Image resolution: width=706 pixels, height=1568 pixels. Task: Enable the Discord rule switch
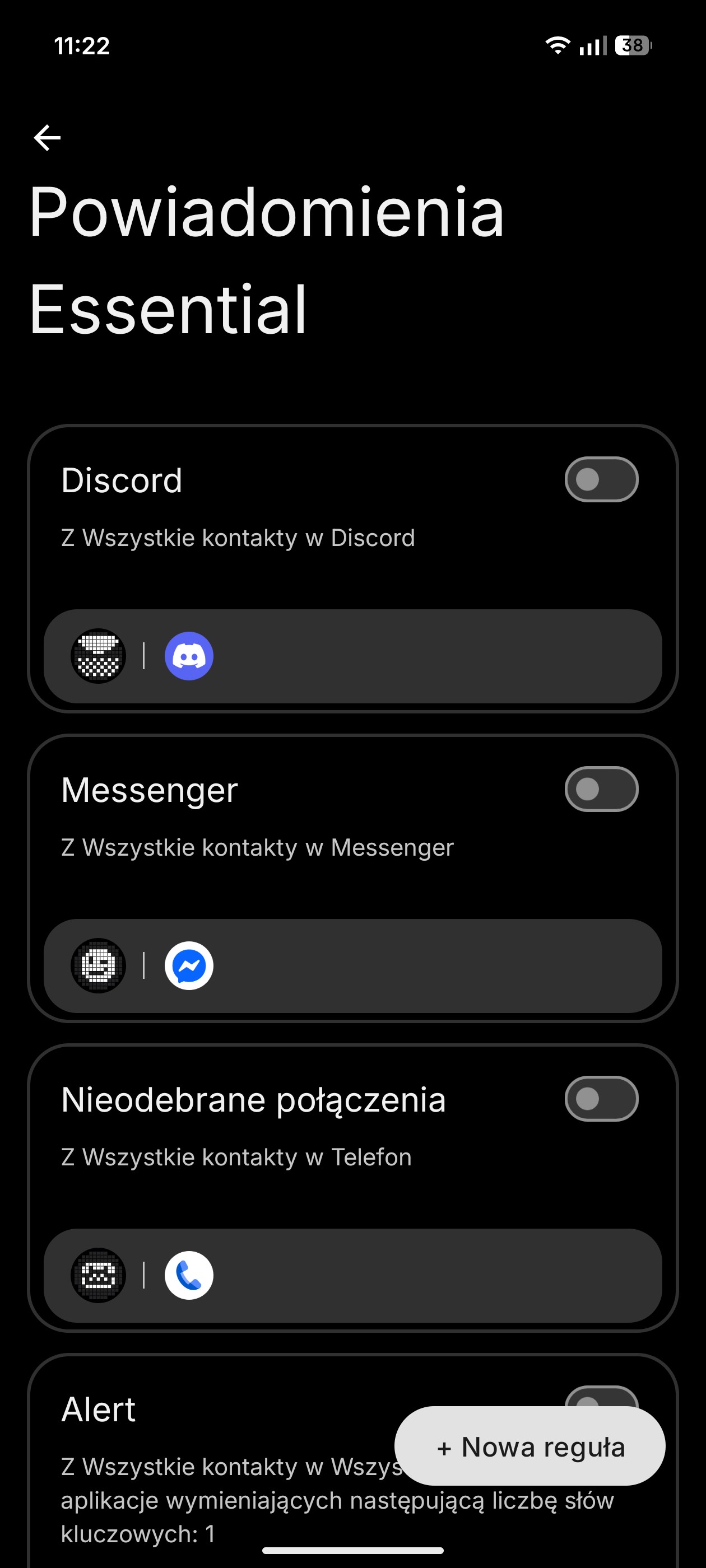click(x=601, y=480)
